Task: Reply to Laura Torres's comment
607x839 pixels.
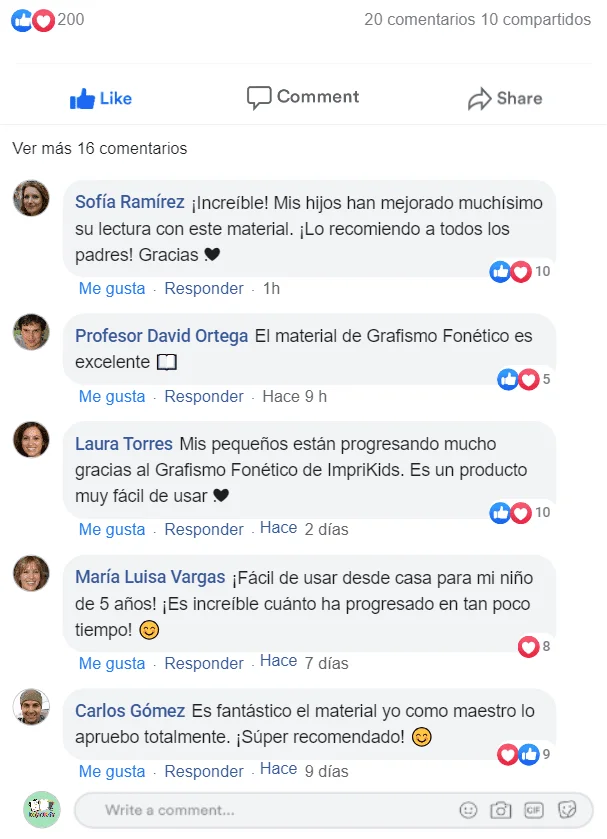Action: tap(204, 529)
